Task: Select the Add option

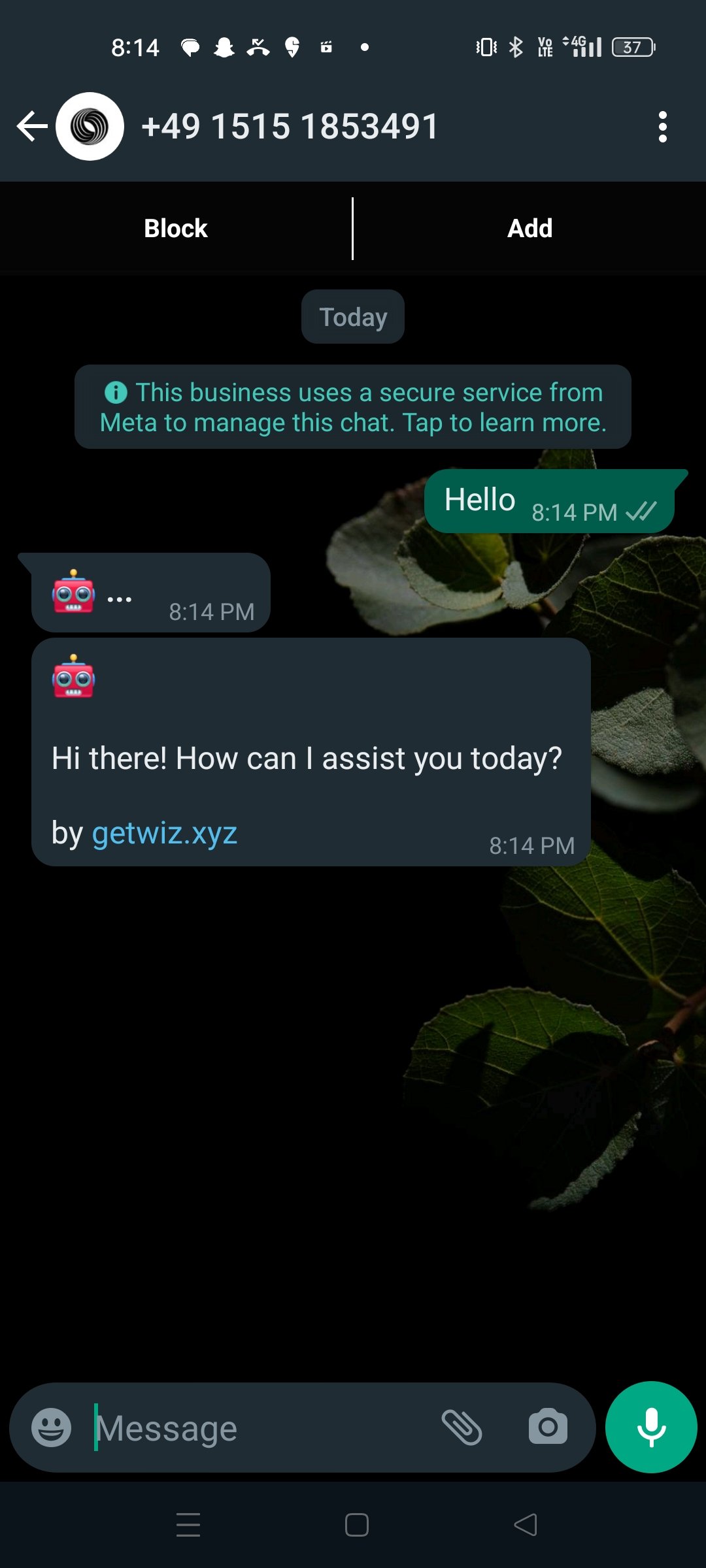Action: pyautogui.click(x=529, y=227)
